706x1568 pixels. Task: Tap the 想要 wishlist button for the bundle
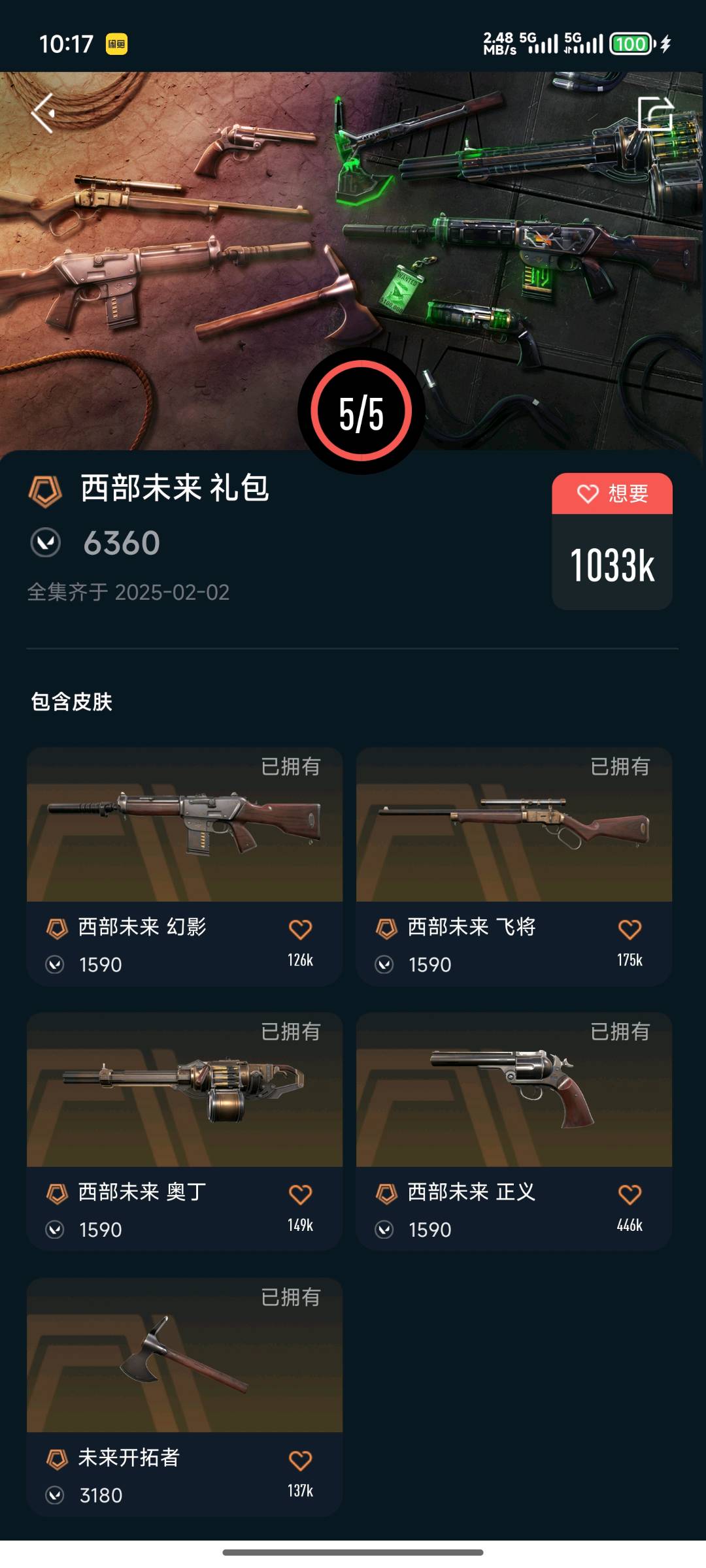click(x=612, y=494)
